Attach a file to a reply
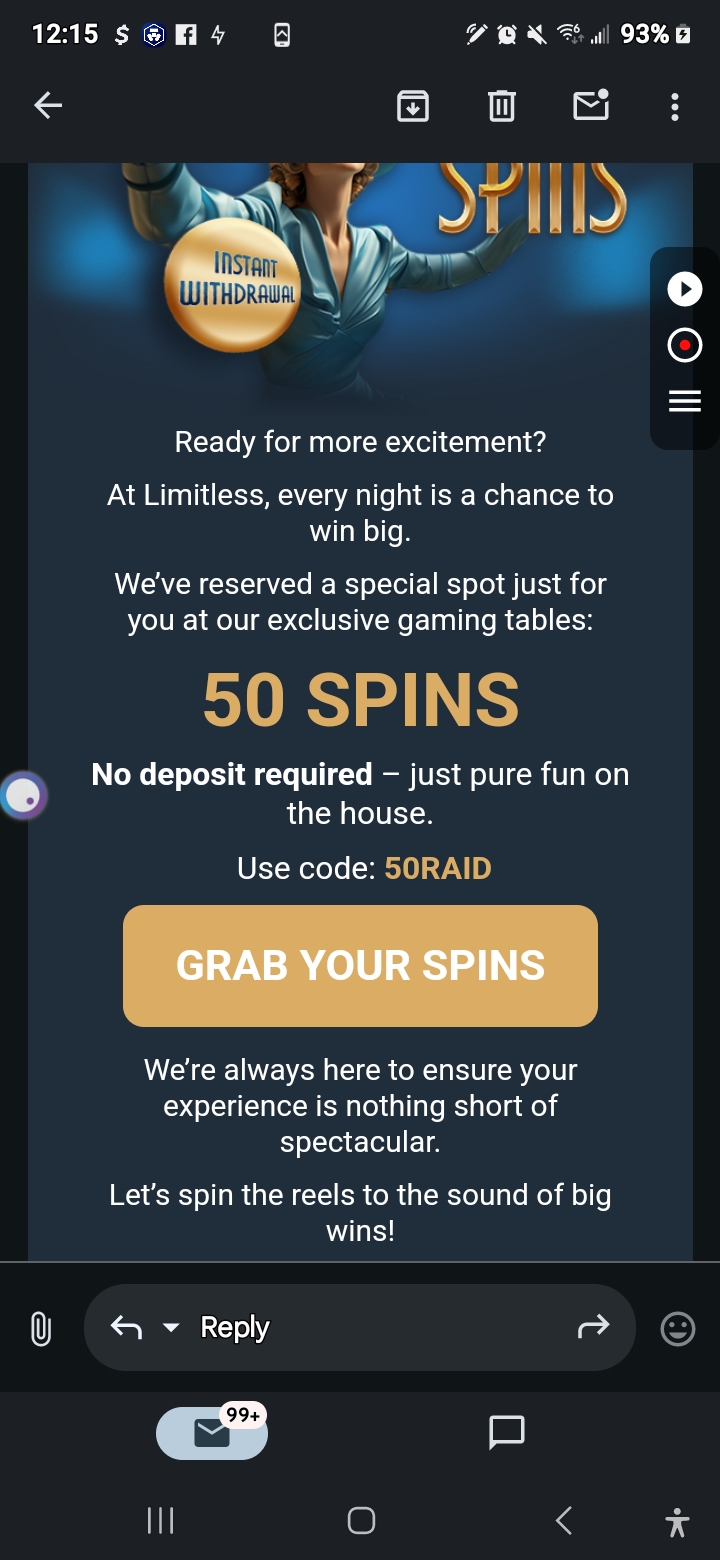720x1560 pixels. 40,1328
